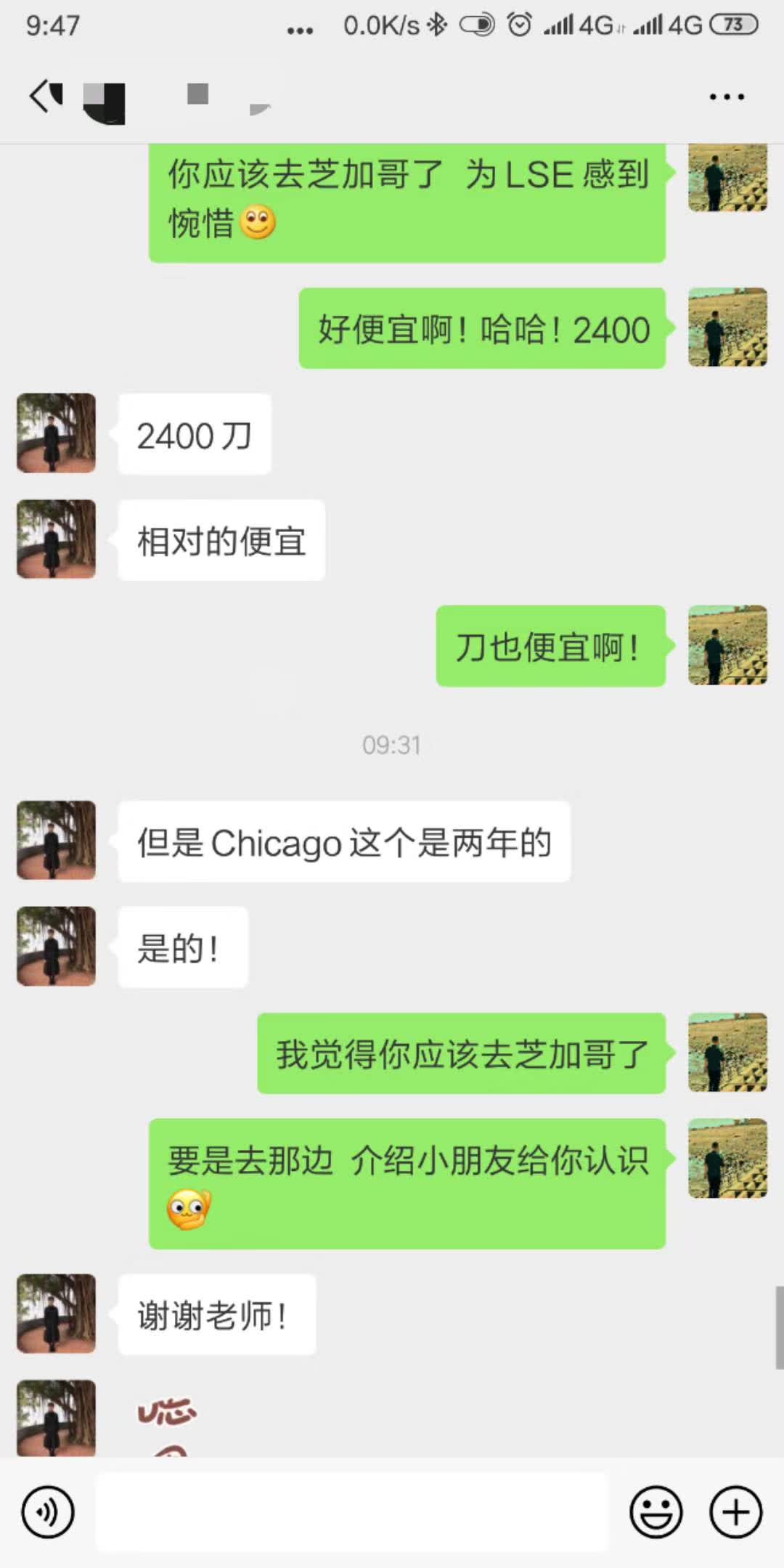The image size is (784, 1568).
Task: Open my avatar beside '刀也便宜啊!' message
Action: (x=727, y=645)
